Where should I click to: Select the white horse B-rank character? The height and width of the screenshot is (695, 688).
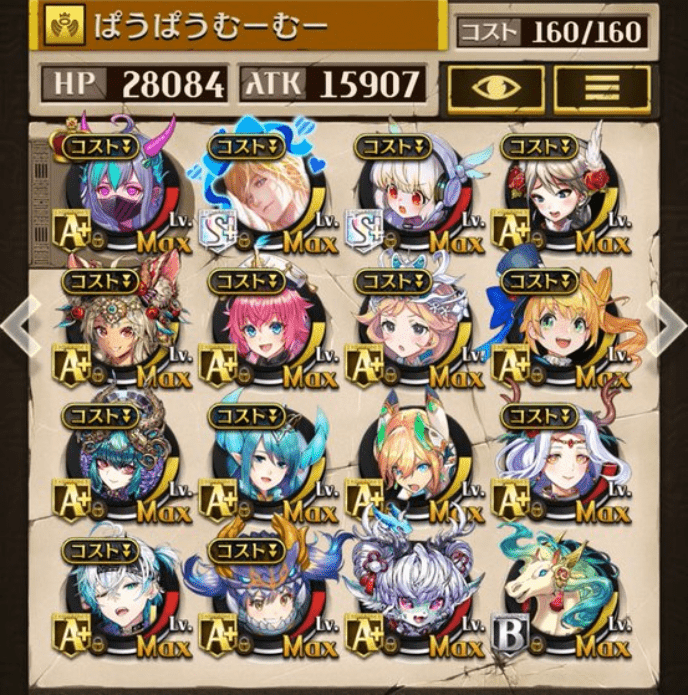[560, 595]
